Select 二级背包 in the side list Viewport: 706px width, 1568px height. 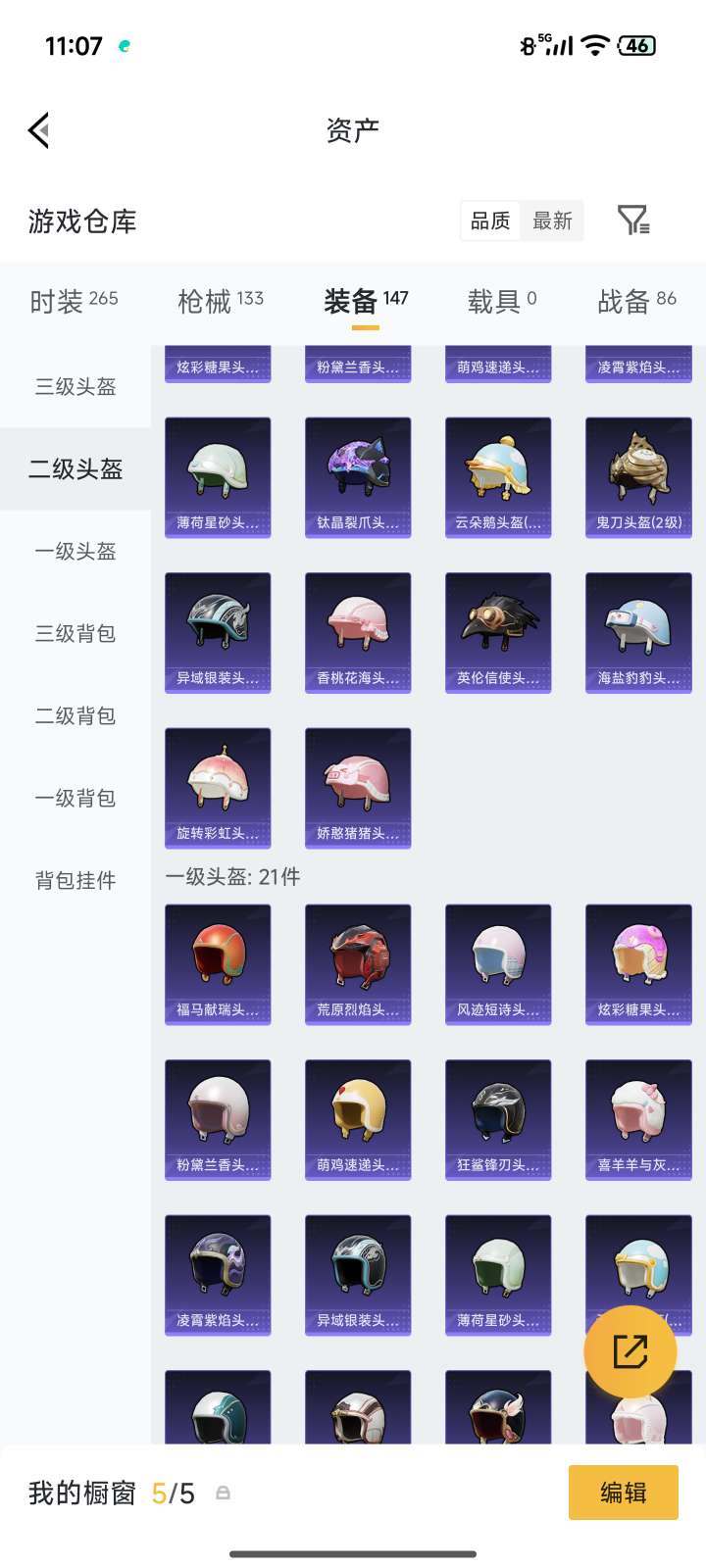click(x=76, y=716)
